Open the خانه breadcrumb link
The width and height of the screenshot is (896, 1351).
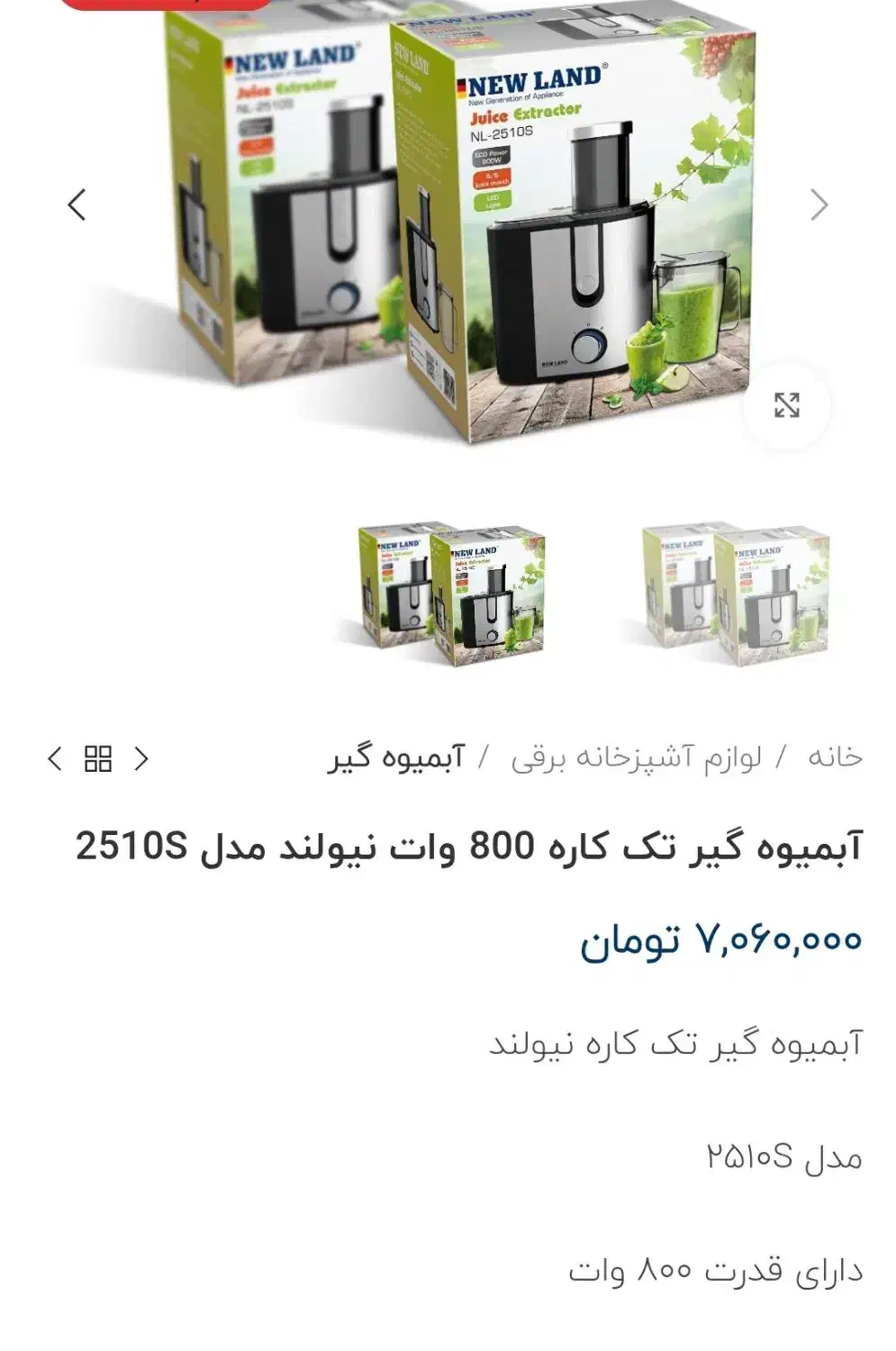pyautogui.click(x=835, y=757)
